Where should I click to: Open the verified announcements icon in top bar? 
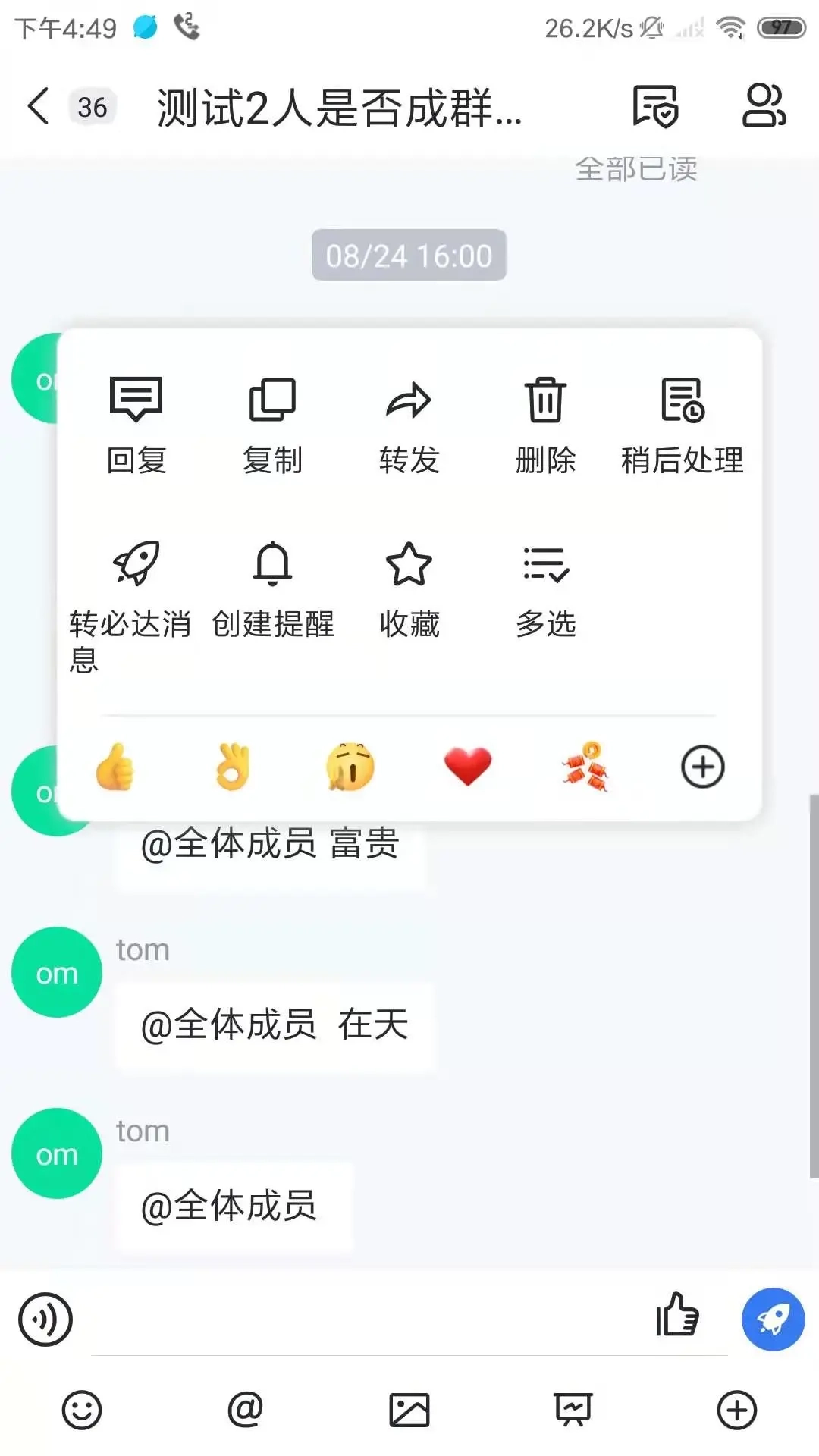coord(655,108)
